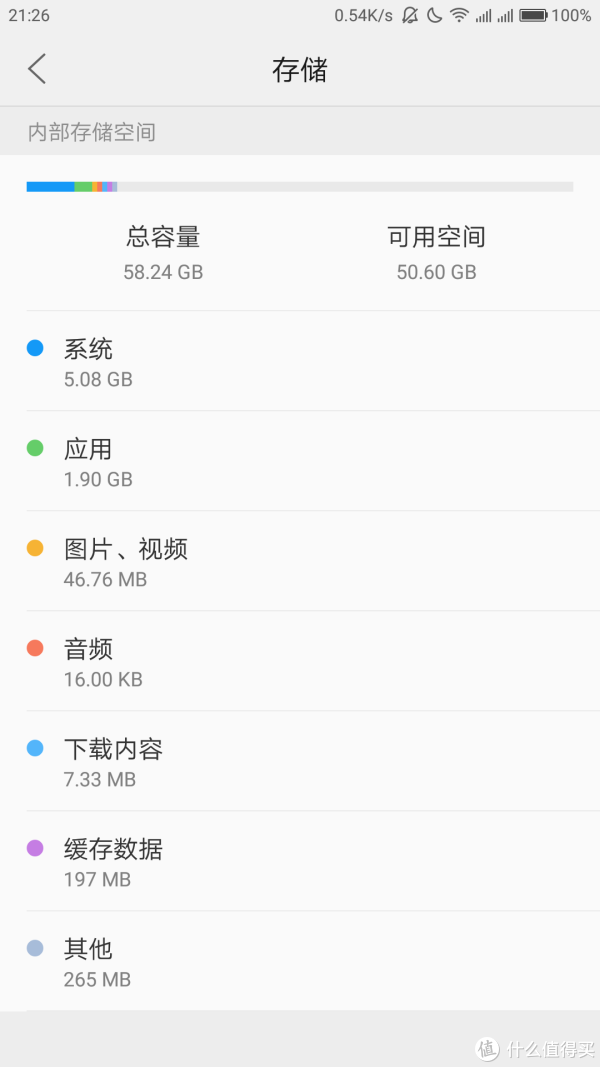View 图片、视频 storage usage
This screenshot has height=1067, width=600.
pyautogui.click(x=300, y=561)
